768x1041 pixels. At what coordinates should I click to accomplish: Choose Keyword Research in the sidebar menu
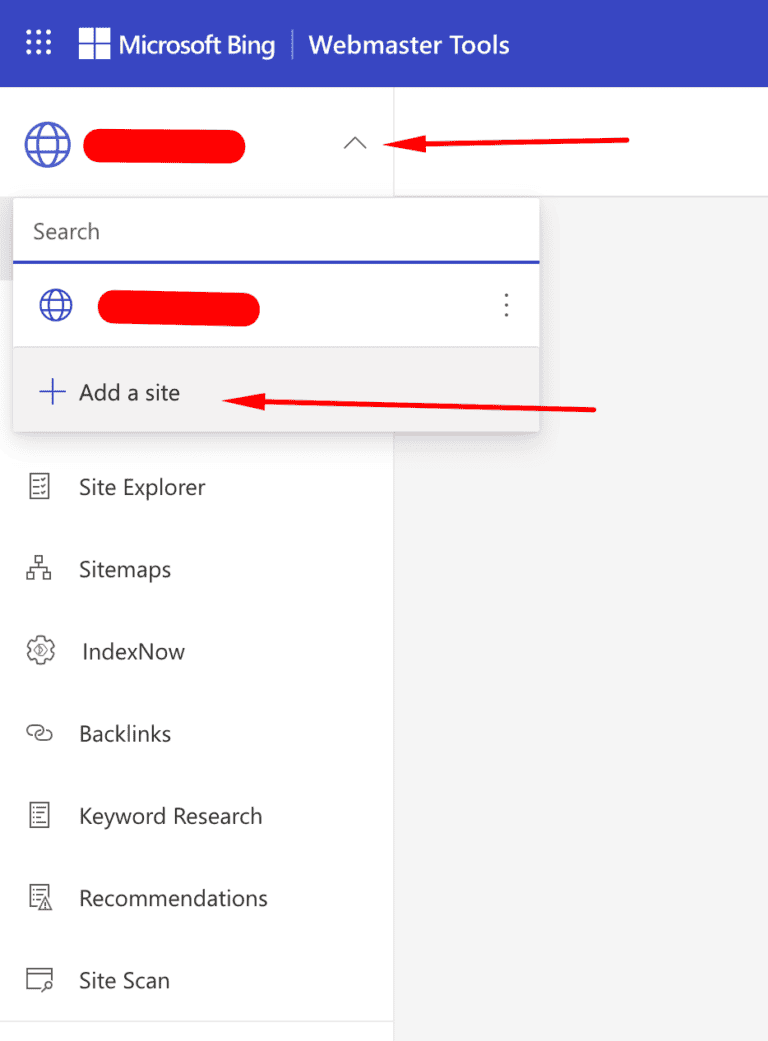point(170,815)
